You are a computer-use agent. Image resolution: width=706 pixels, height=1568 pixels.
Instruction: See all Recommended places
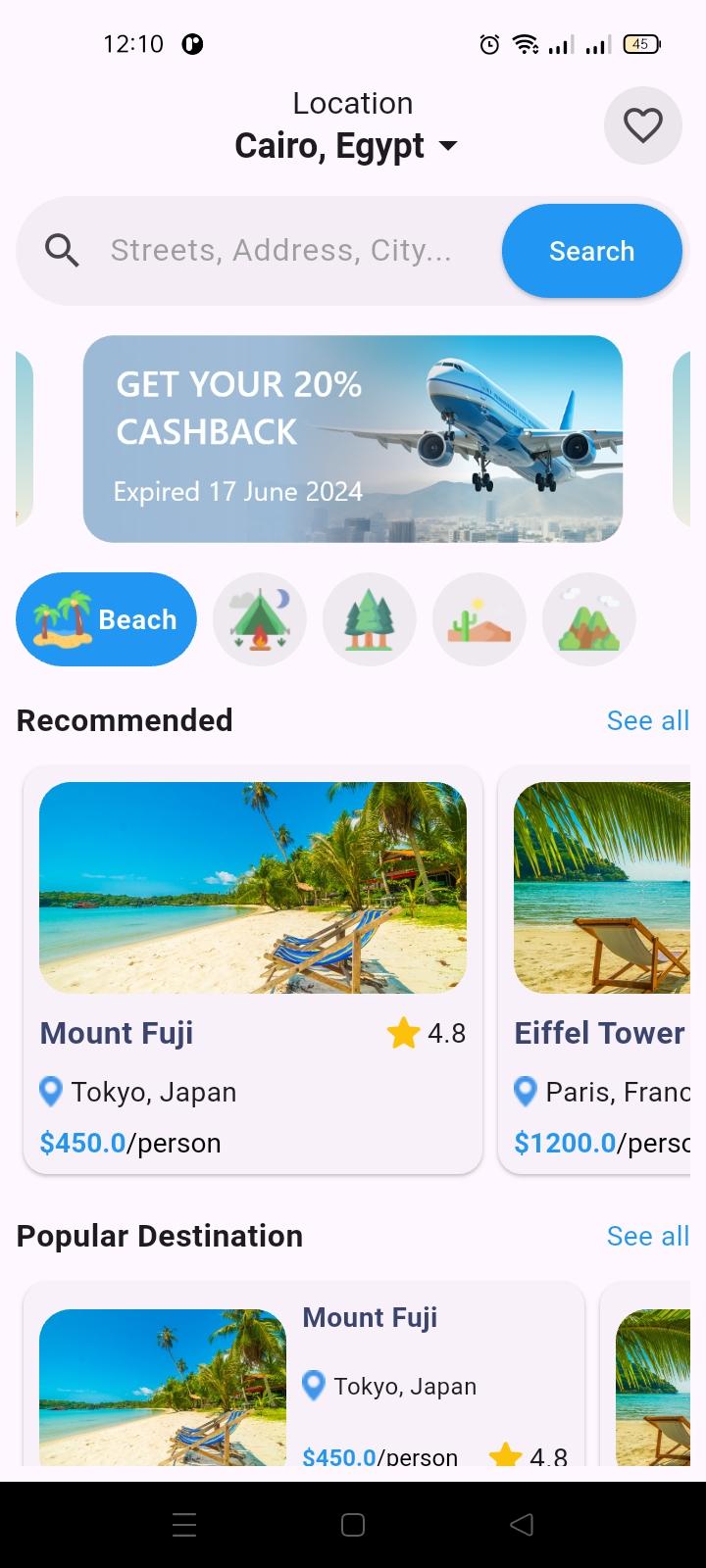tap(647, 720)
